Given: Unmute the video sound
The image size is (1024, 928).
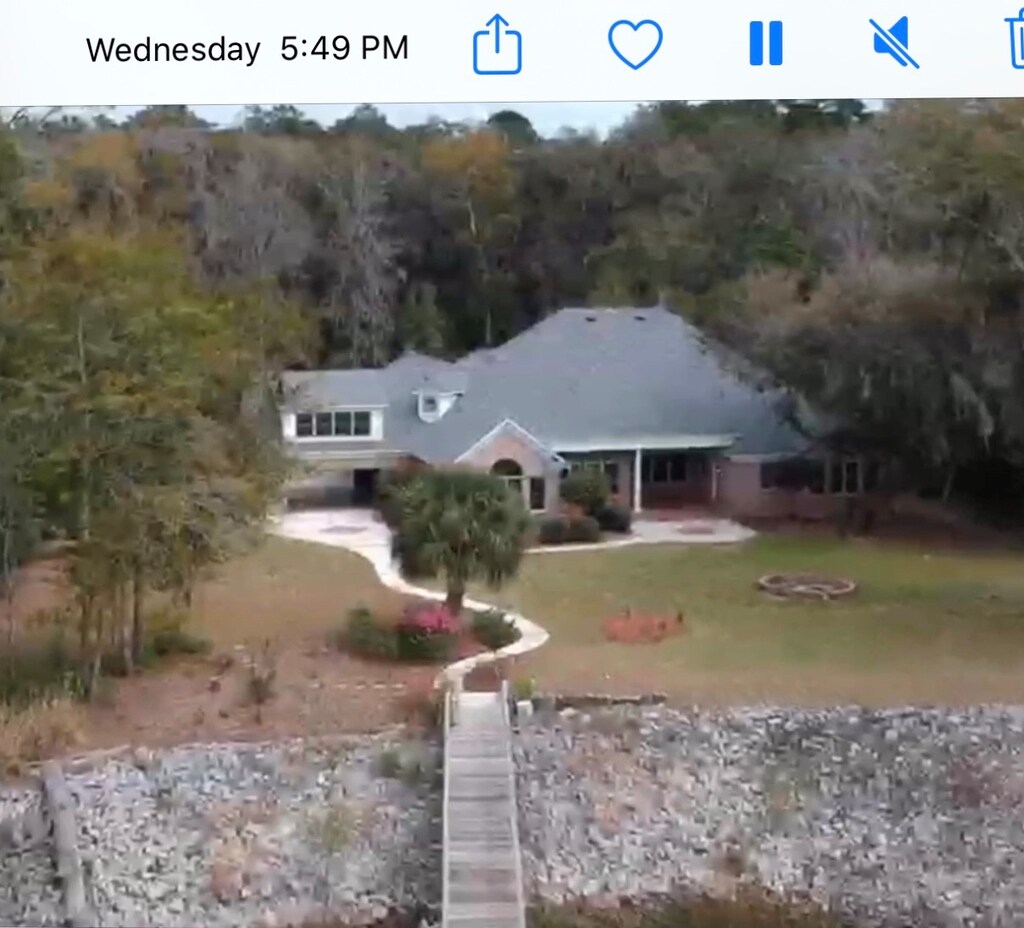Looking at the screenshot, I should point(893,44).
